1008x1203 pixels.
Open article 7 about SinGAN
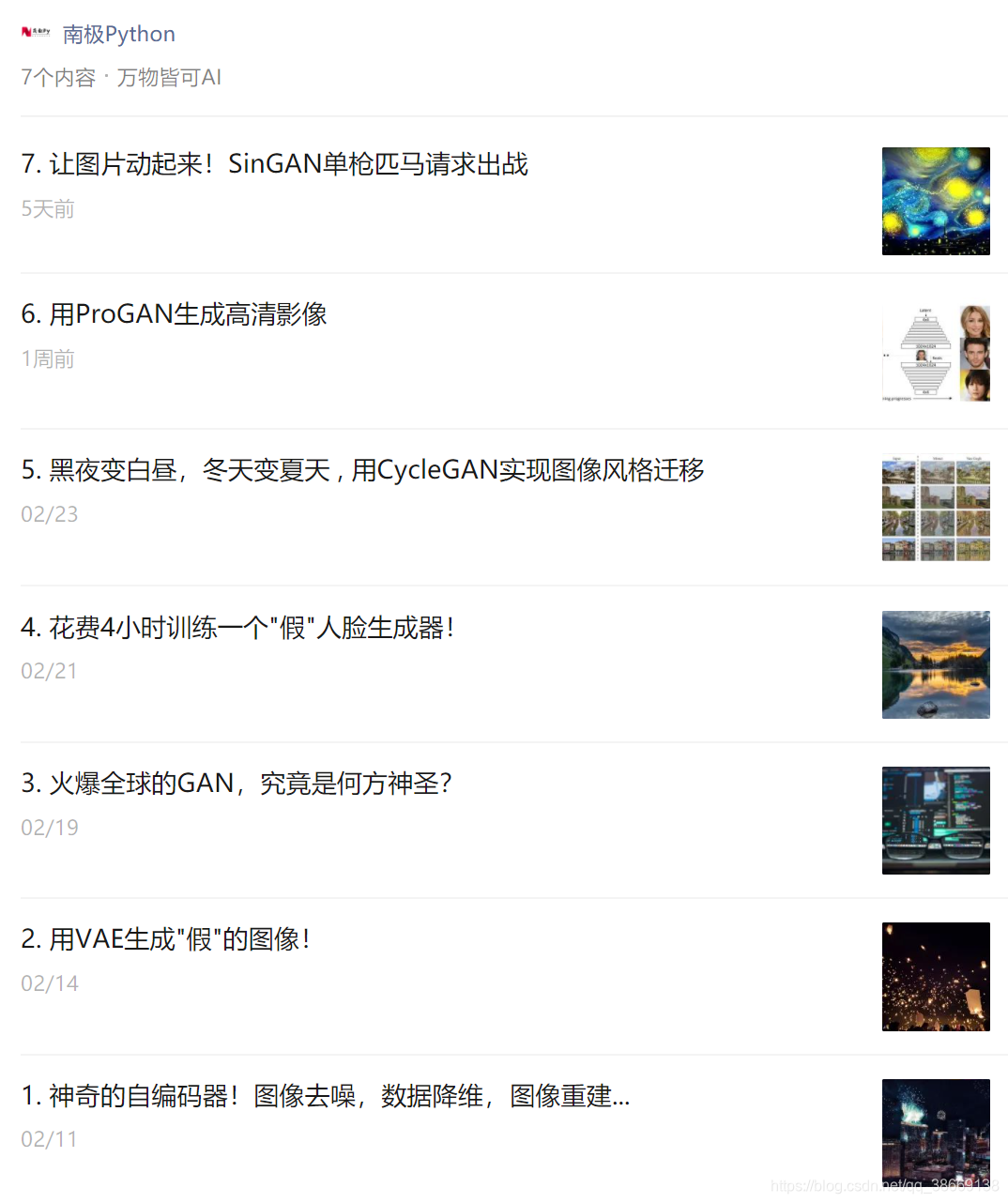pyautogui.click(x=274, y=164)
